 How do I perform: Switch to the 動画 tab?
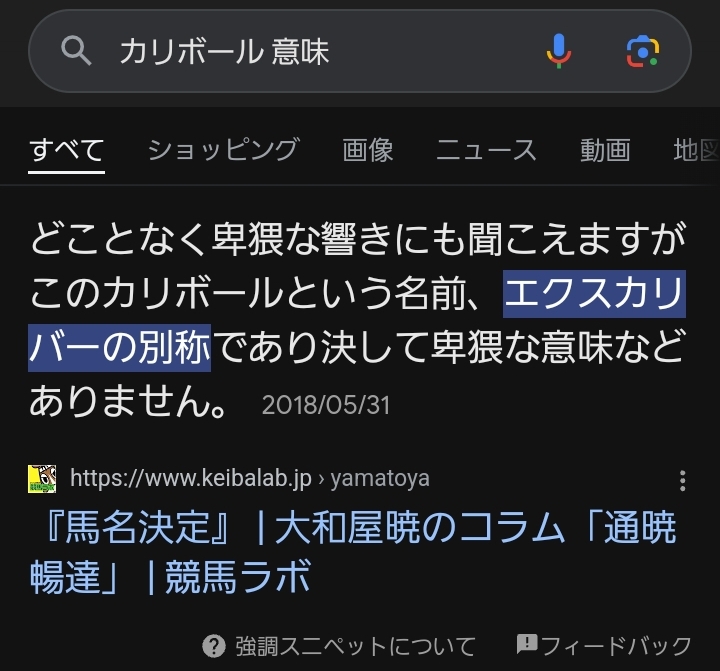(605, 150)
